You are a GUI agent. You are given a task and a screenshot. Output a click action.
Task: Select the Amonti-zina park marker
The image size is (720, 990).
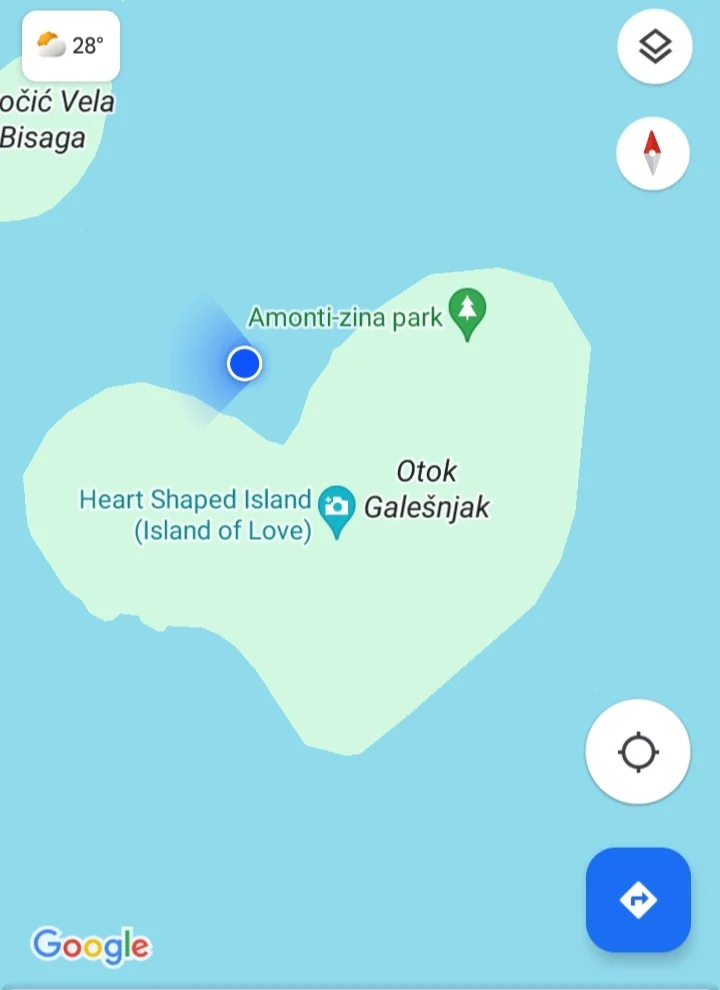(x=467, y=312)
